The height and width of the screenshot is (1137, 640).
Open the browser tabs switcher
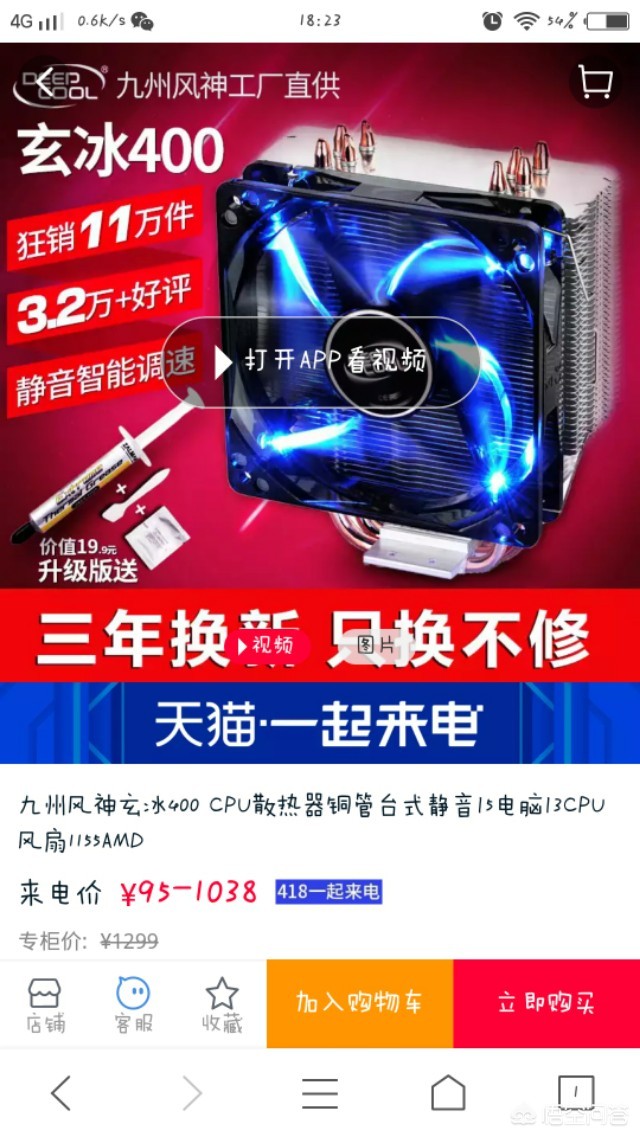click(x=576, y=1093)
